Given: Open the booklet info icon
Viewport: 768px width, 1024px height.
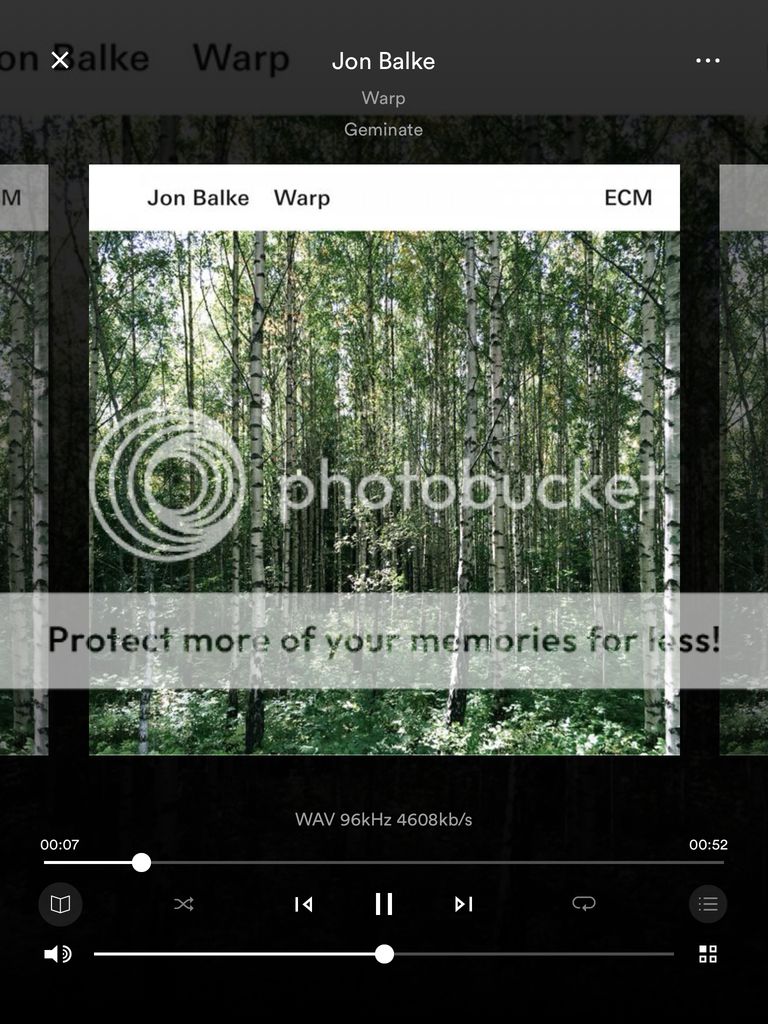Looking at the screenshot, I should coord(61,904).
